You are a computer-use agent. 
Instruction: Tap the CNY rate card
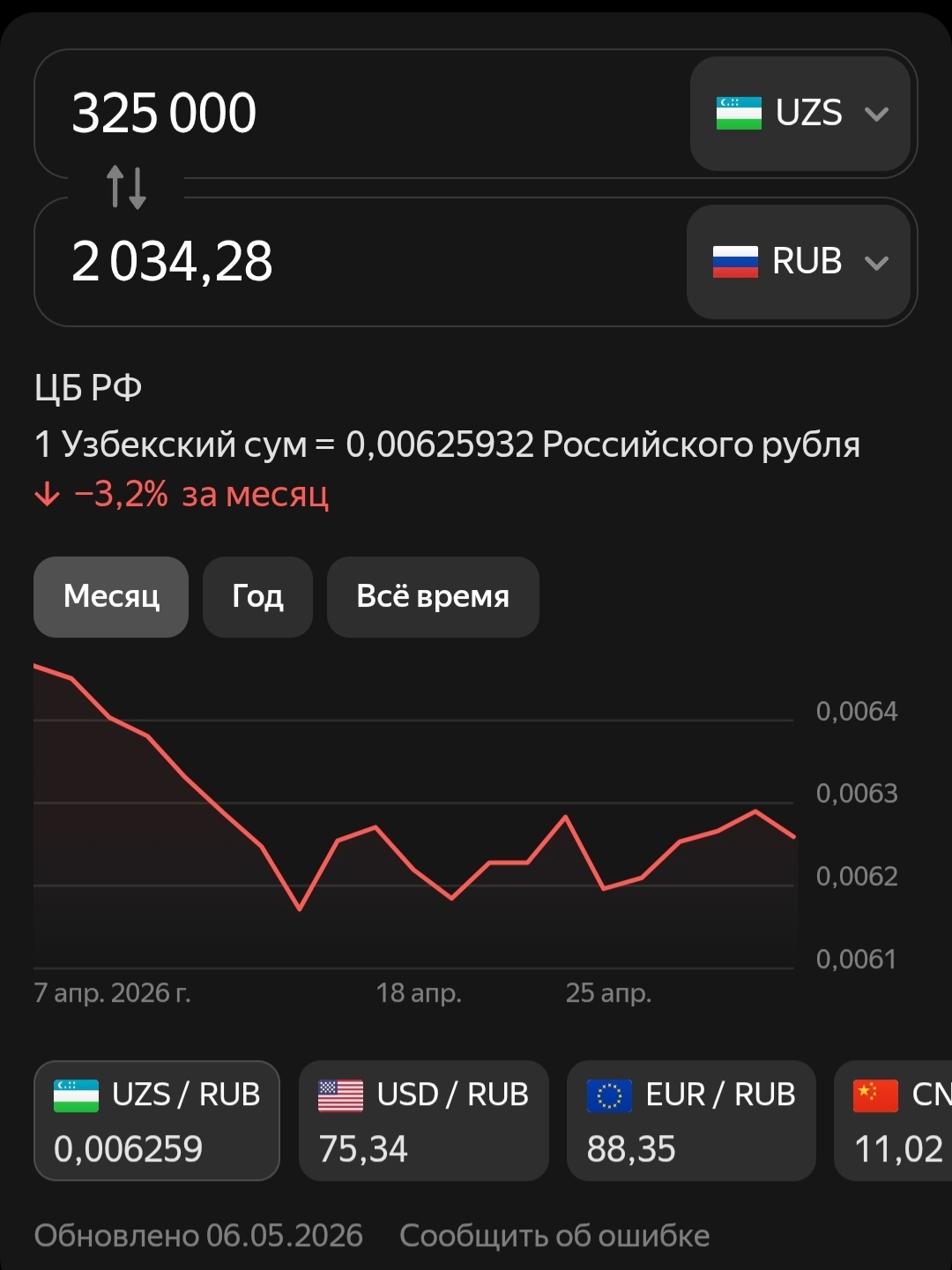pos(893,1120)
